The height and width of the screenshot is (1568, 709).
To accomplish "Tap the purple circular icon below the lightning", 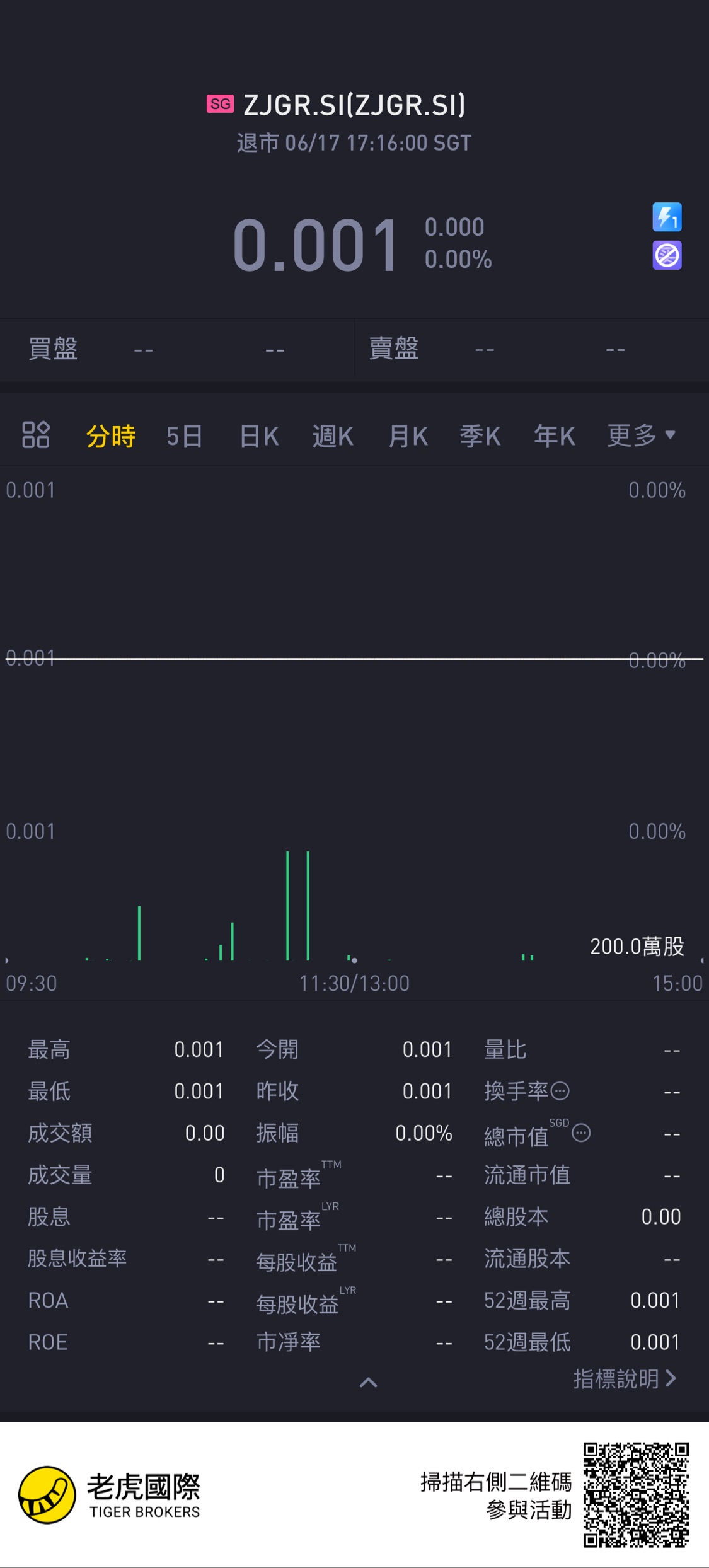I will pos(667,255).
